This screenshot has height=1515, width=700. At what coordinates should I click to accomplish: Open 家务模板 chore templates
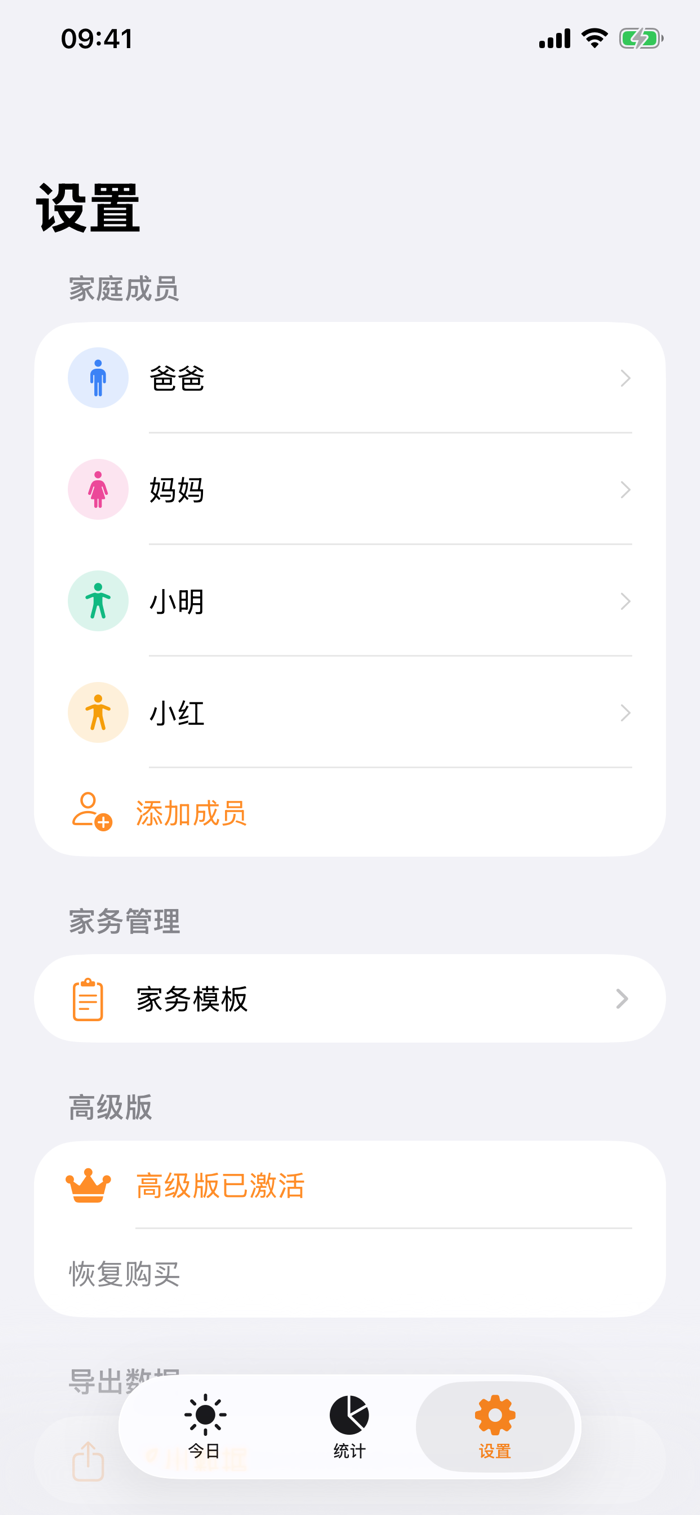(350, 998)
